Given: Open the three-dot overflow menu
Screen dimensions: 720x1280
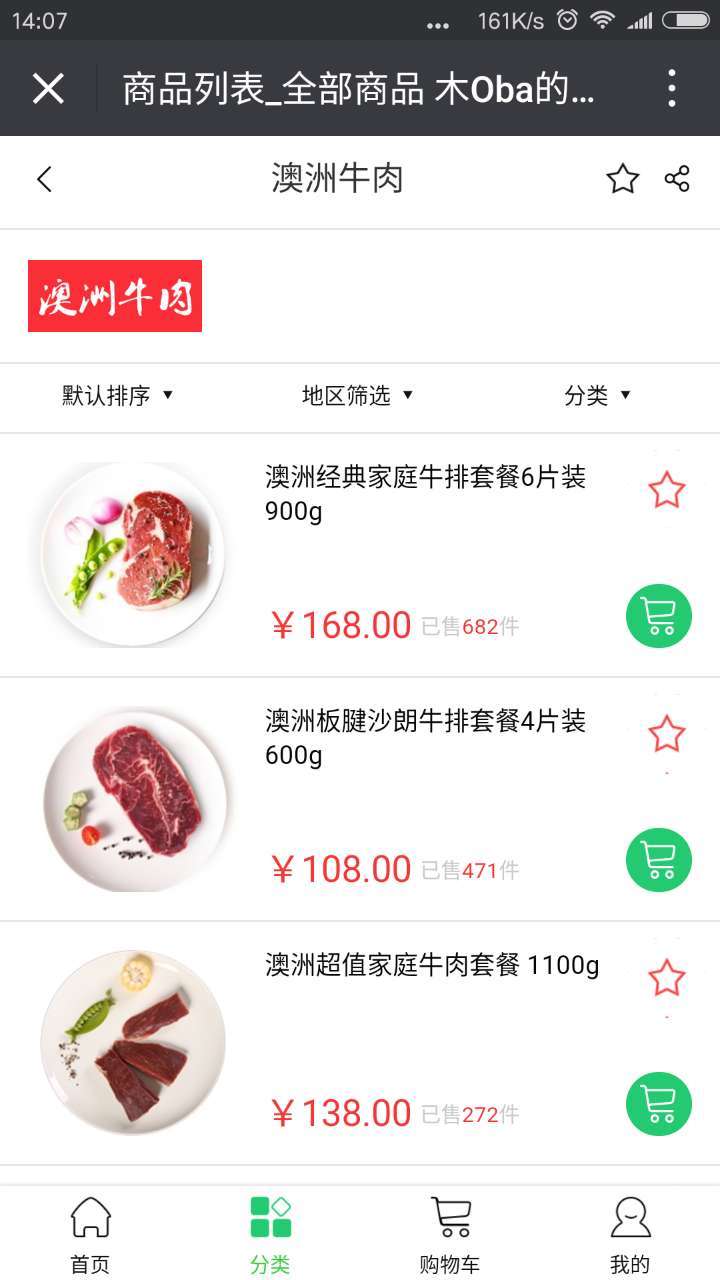Looking at the screenshot, I should point(672,89).
